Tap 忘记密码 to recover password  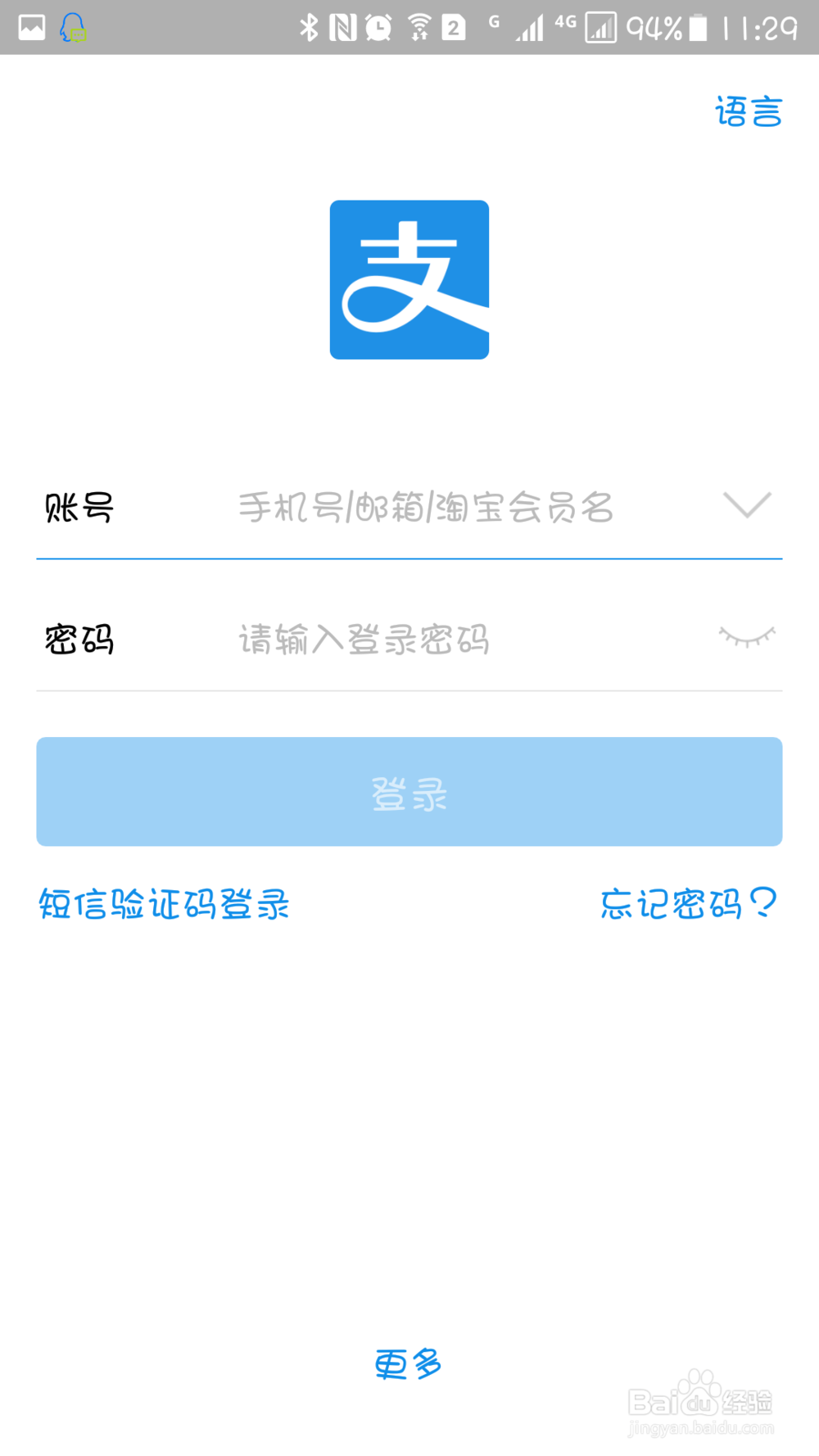coord(686,904)
